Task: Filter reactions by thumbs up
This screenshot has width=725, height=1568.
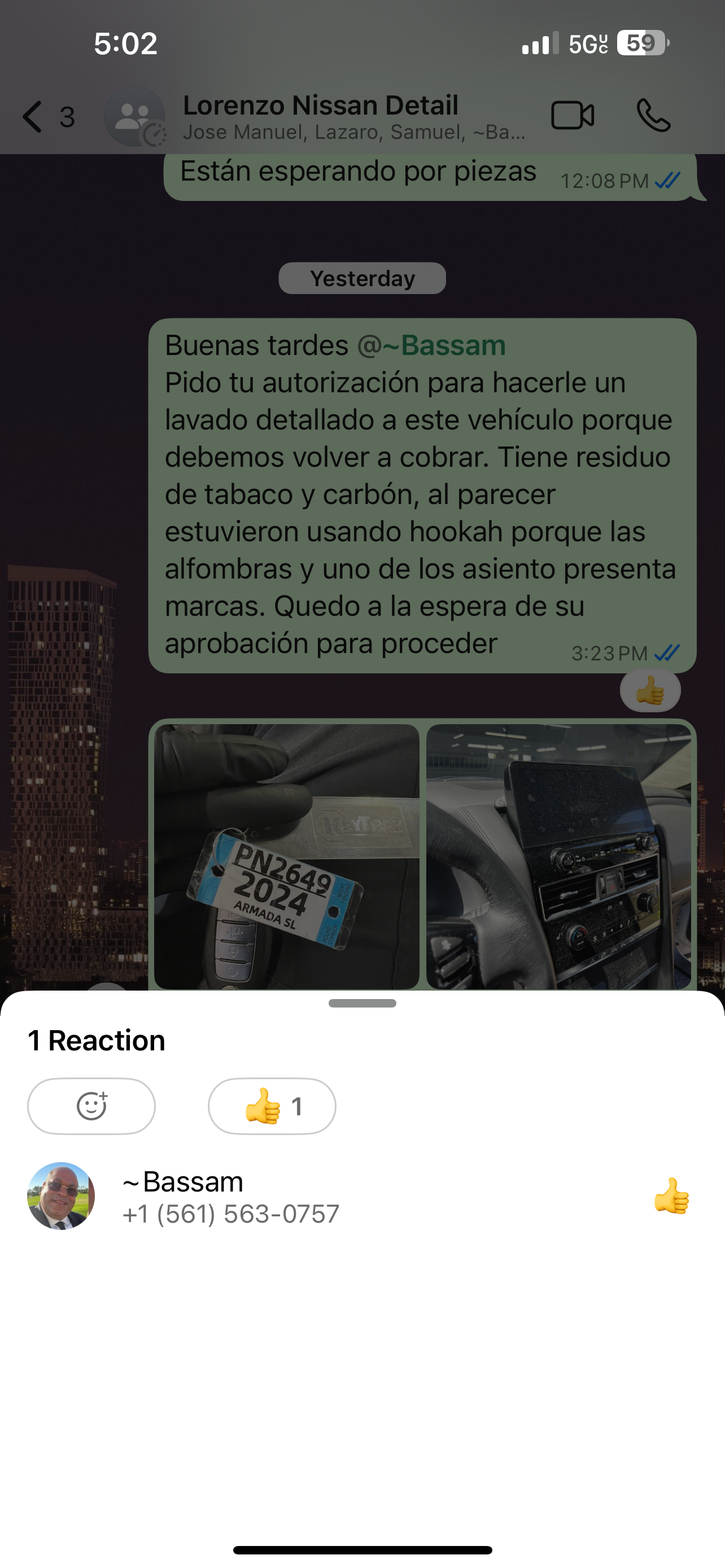Action: [272, 1106]
